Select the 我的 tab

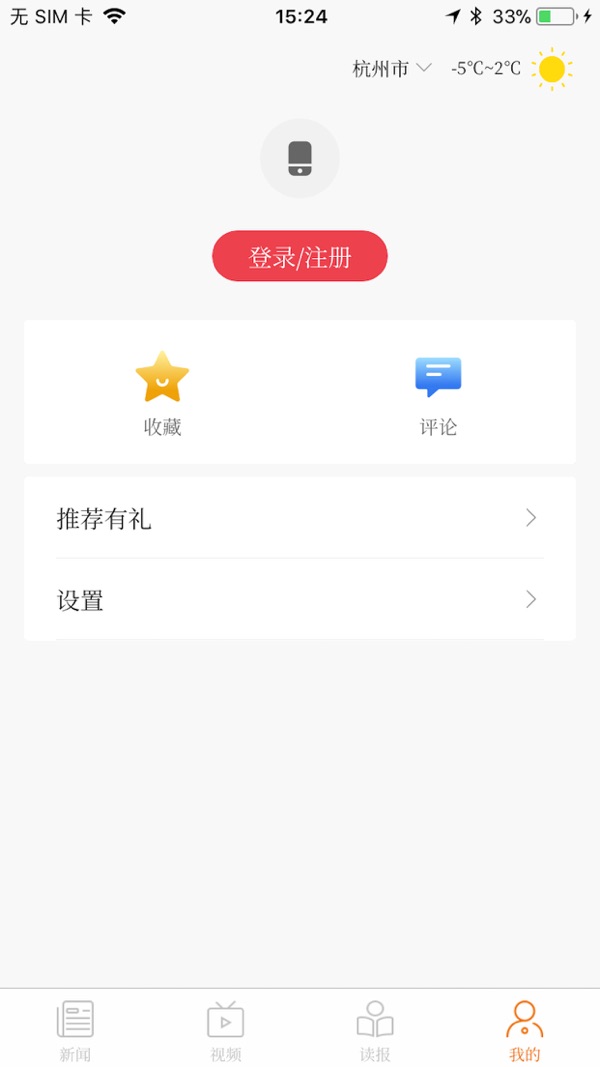coord(524,1030)
